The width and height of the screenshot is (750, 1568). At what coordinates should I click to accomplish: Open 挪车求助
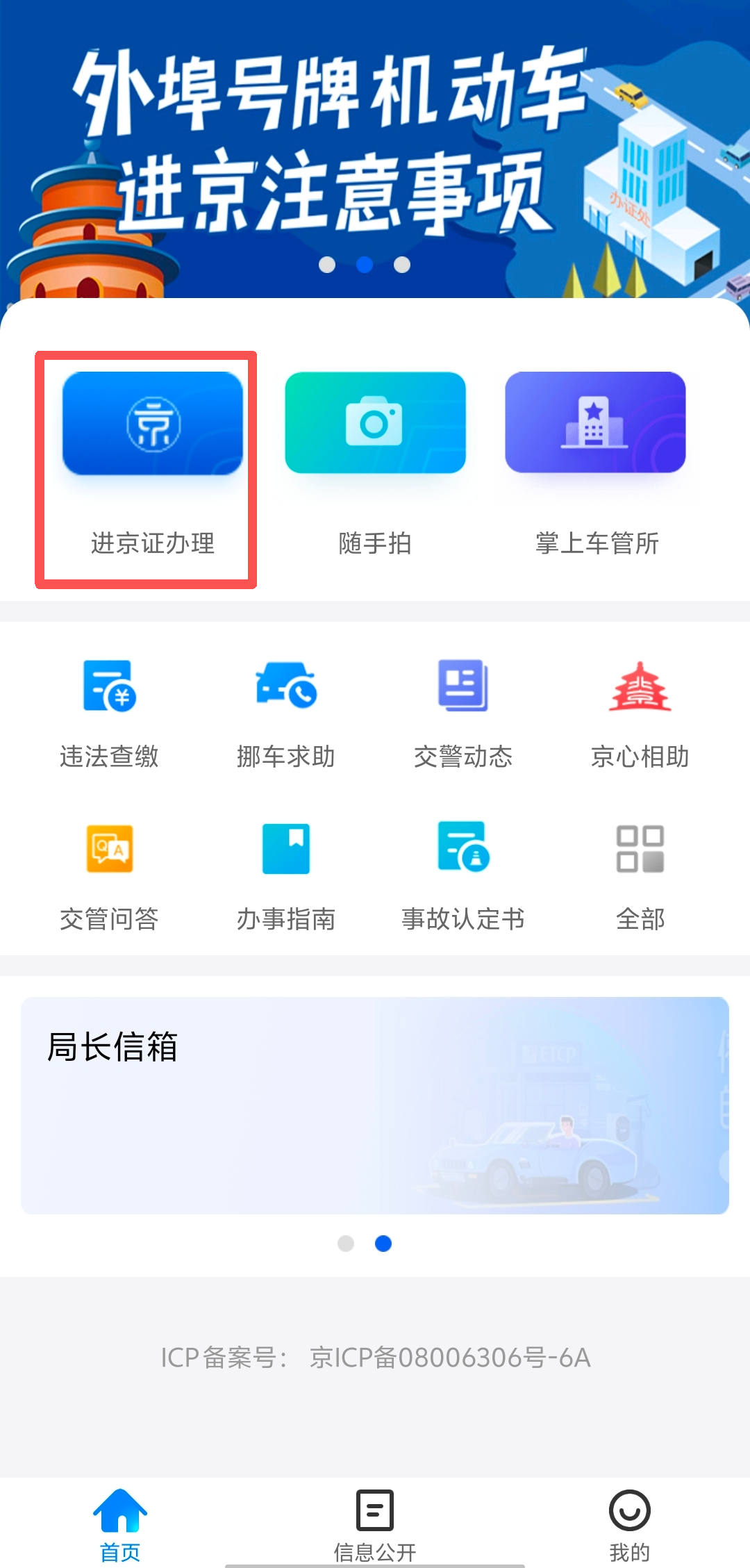pos(286,713)
